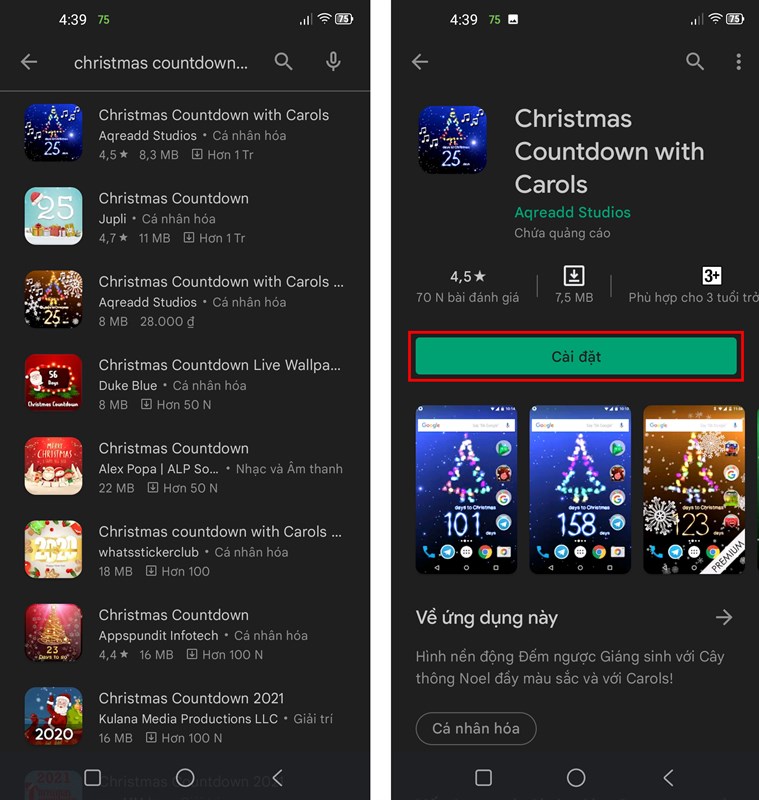
Task: View the screenshot showing 158 days to Christmas
Action: 580,488
